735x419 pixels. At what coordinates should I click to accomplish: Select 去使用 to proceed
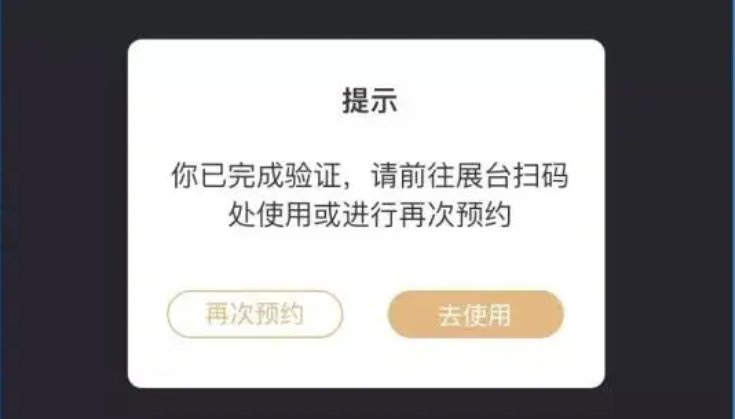click(x=475, y=315)
